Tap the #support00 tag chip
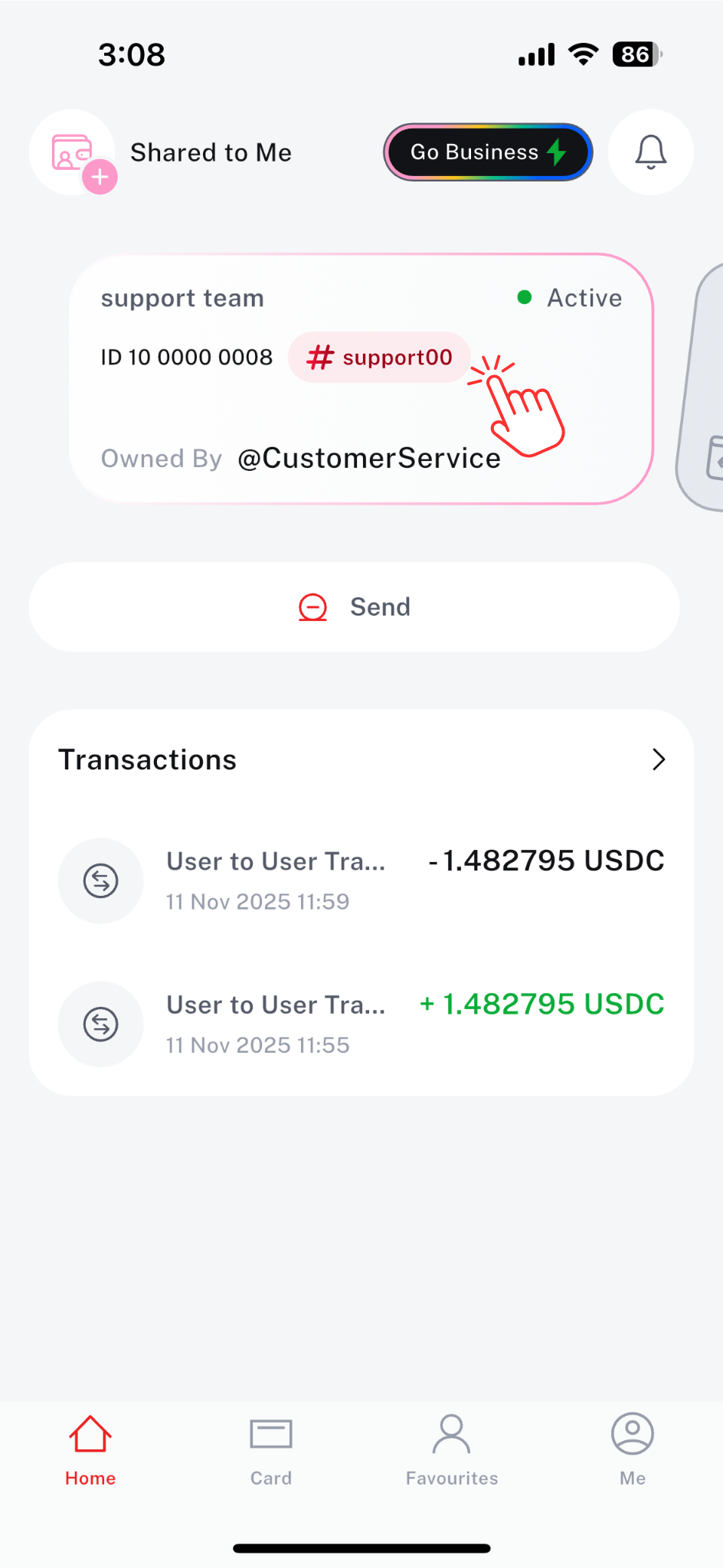Screen dimensions: 723x1568 tap(379, 358)
